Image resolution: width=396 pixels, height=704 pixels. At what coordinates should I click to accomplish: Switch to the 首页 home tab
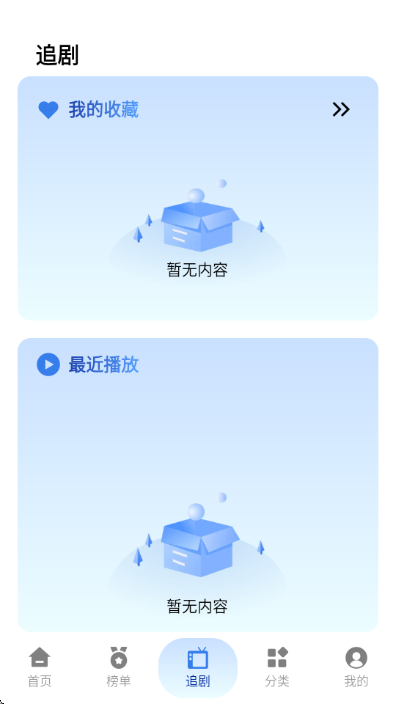40,668
